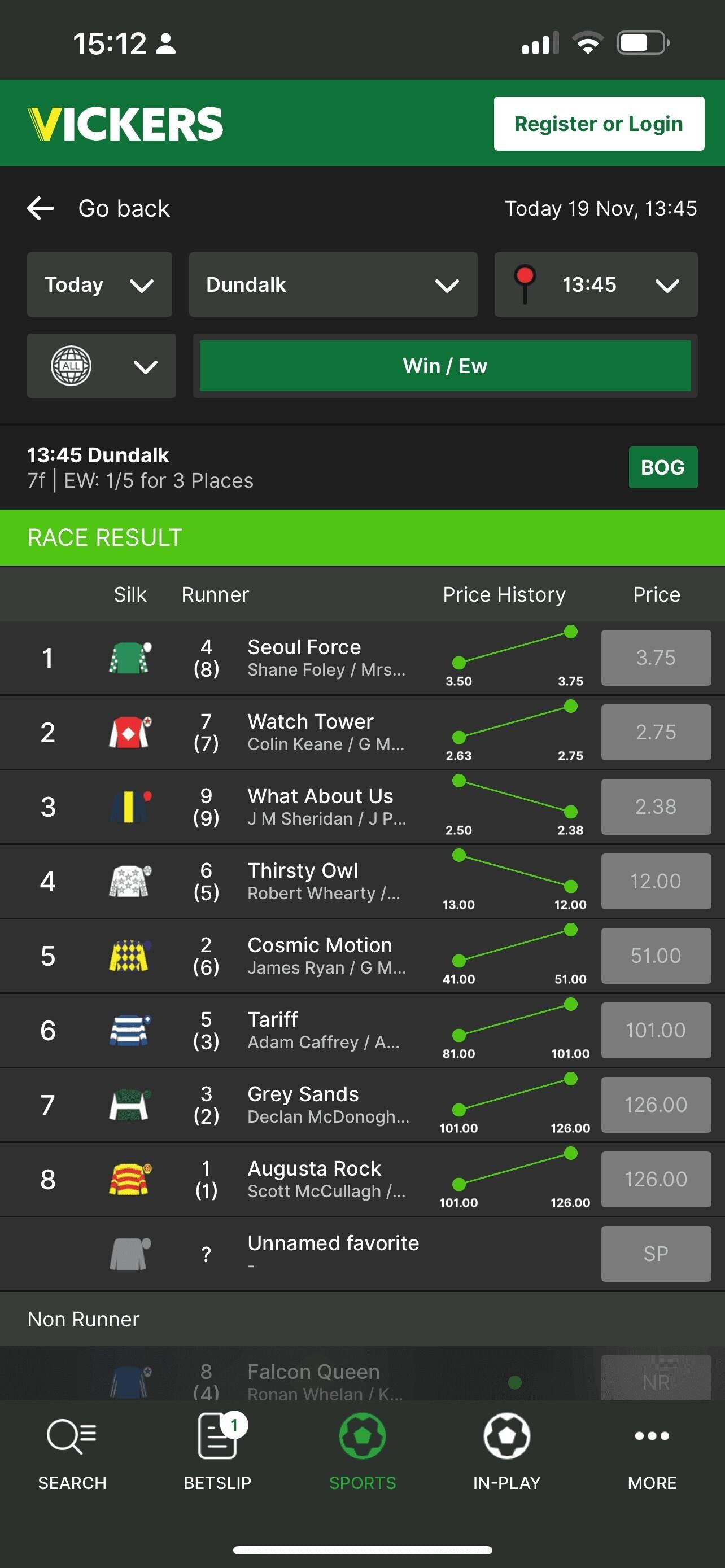Tap Register or Login button
Viewport: 725px width, 1568px height.
tap(599, 124)
